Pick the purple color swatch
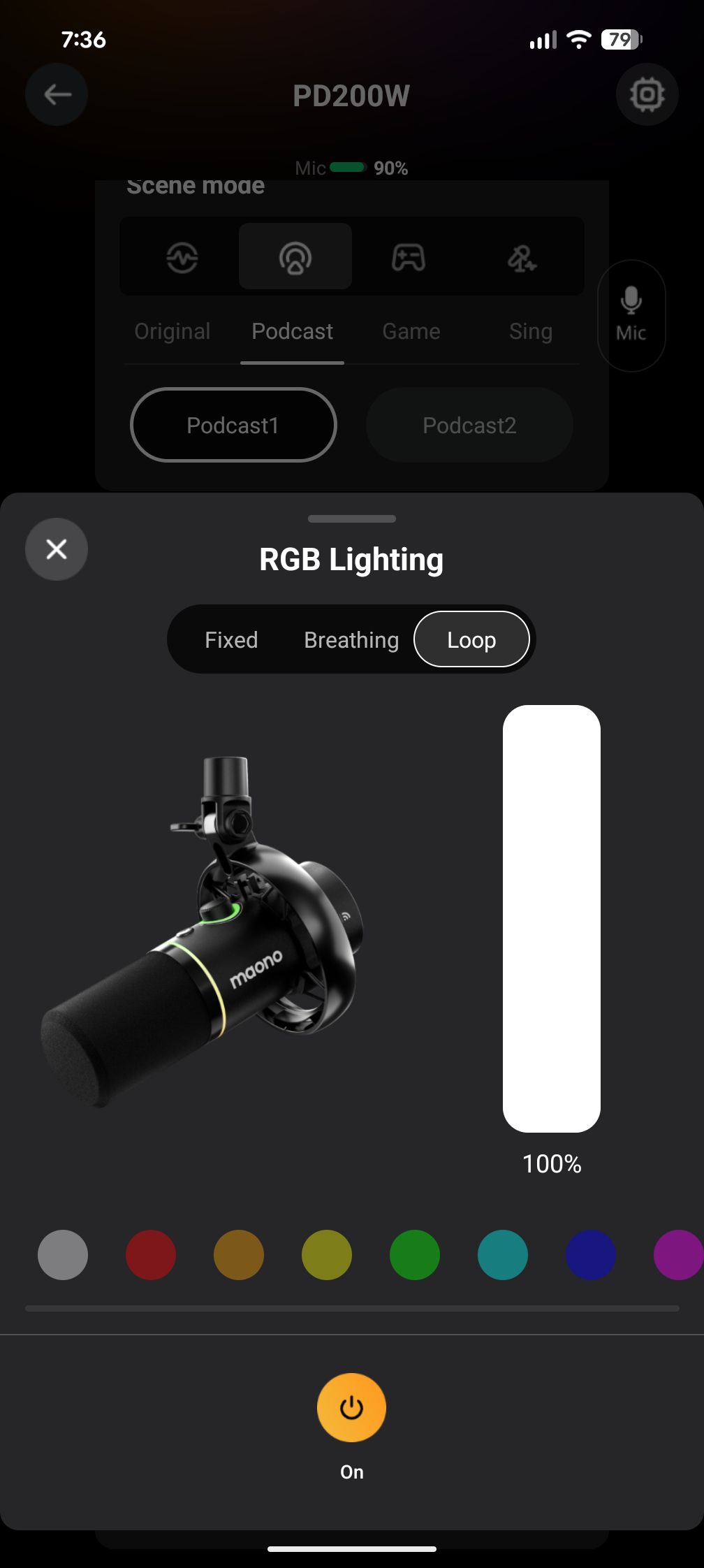This screenshot has height=1568, width=704. (678, 1255)
